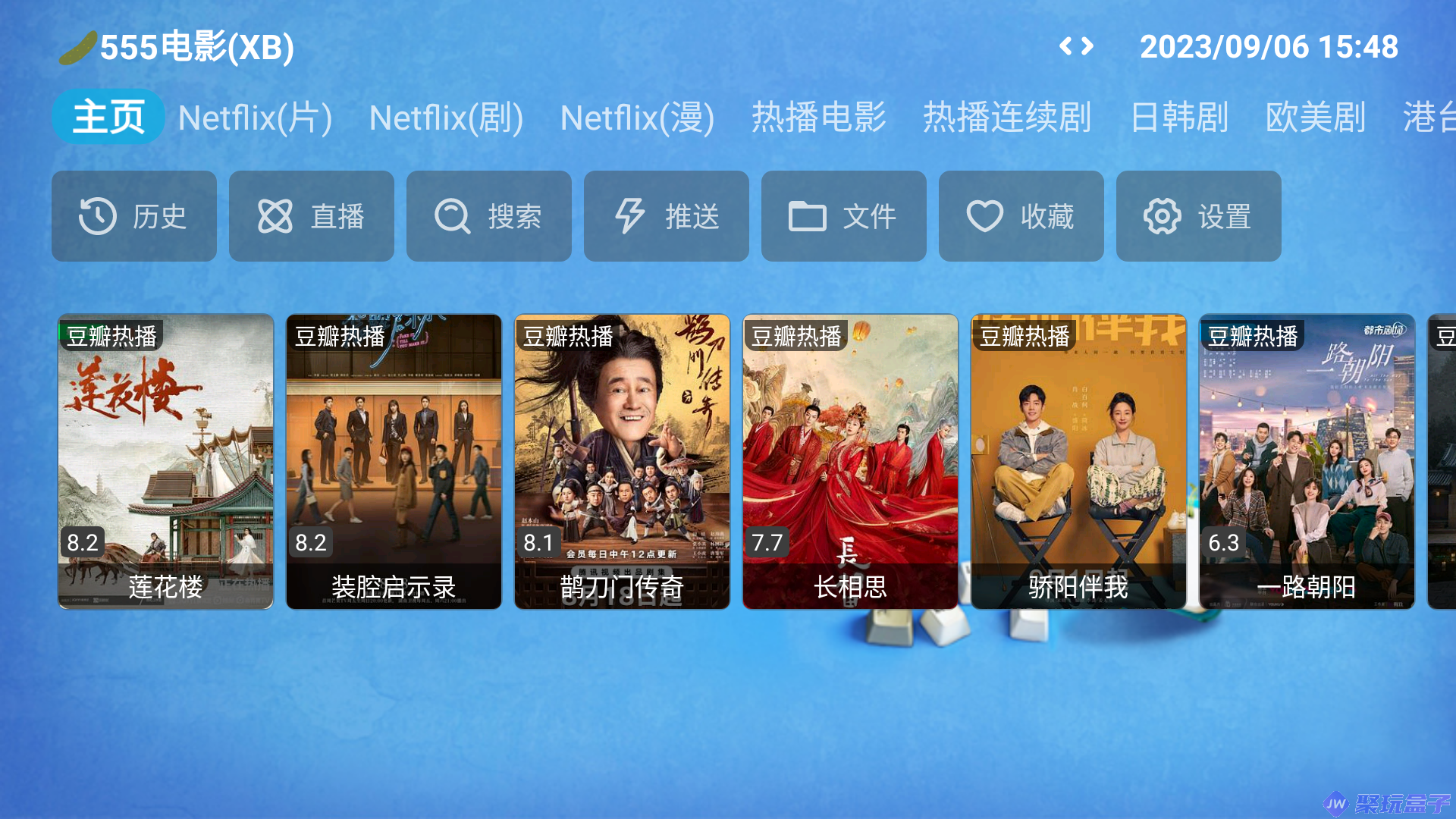Image resolution: width=1456 pixels, height=819 pixels.
Task: Switch to the Netflix(剧) tab
Action: (x=446, y=118)
